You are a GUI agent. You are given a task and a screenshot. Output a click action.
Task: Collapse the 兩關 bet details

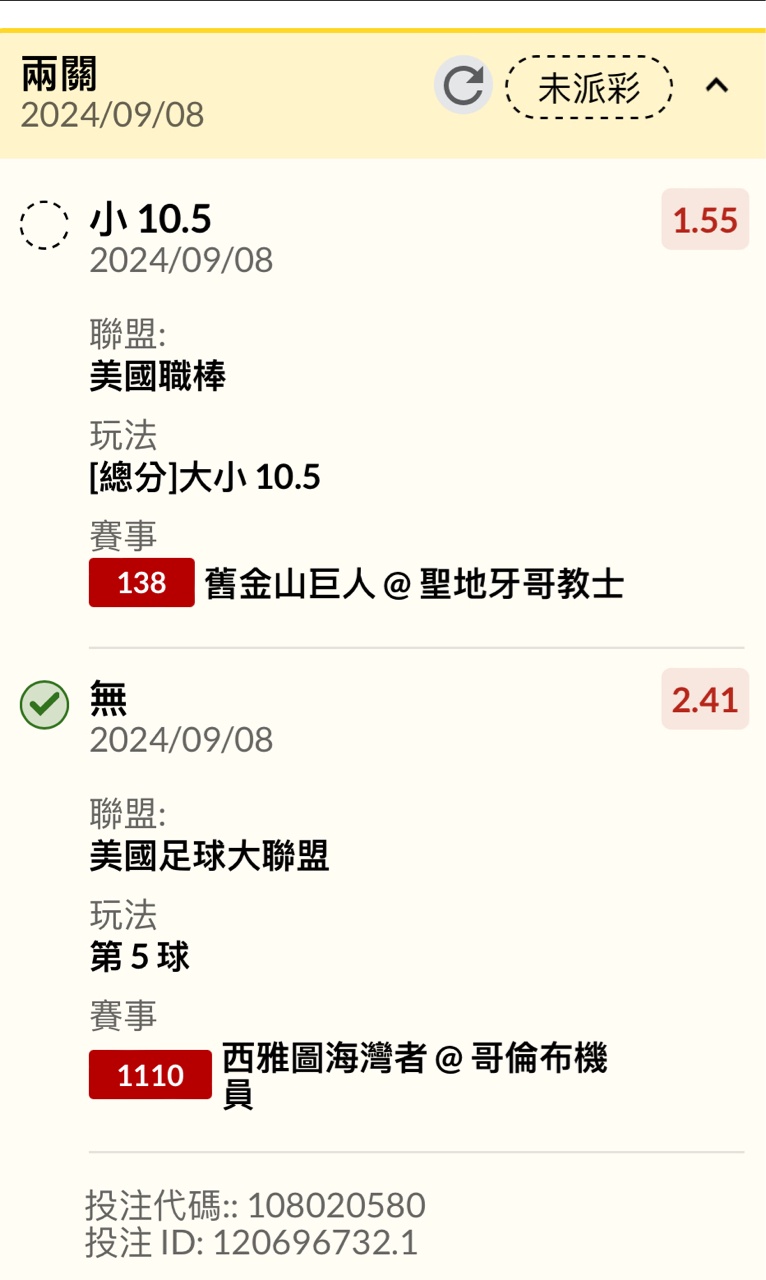click(x=716, y=86)
